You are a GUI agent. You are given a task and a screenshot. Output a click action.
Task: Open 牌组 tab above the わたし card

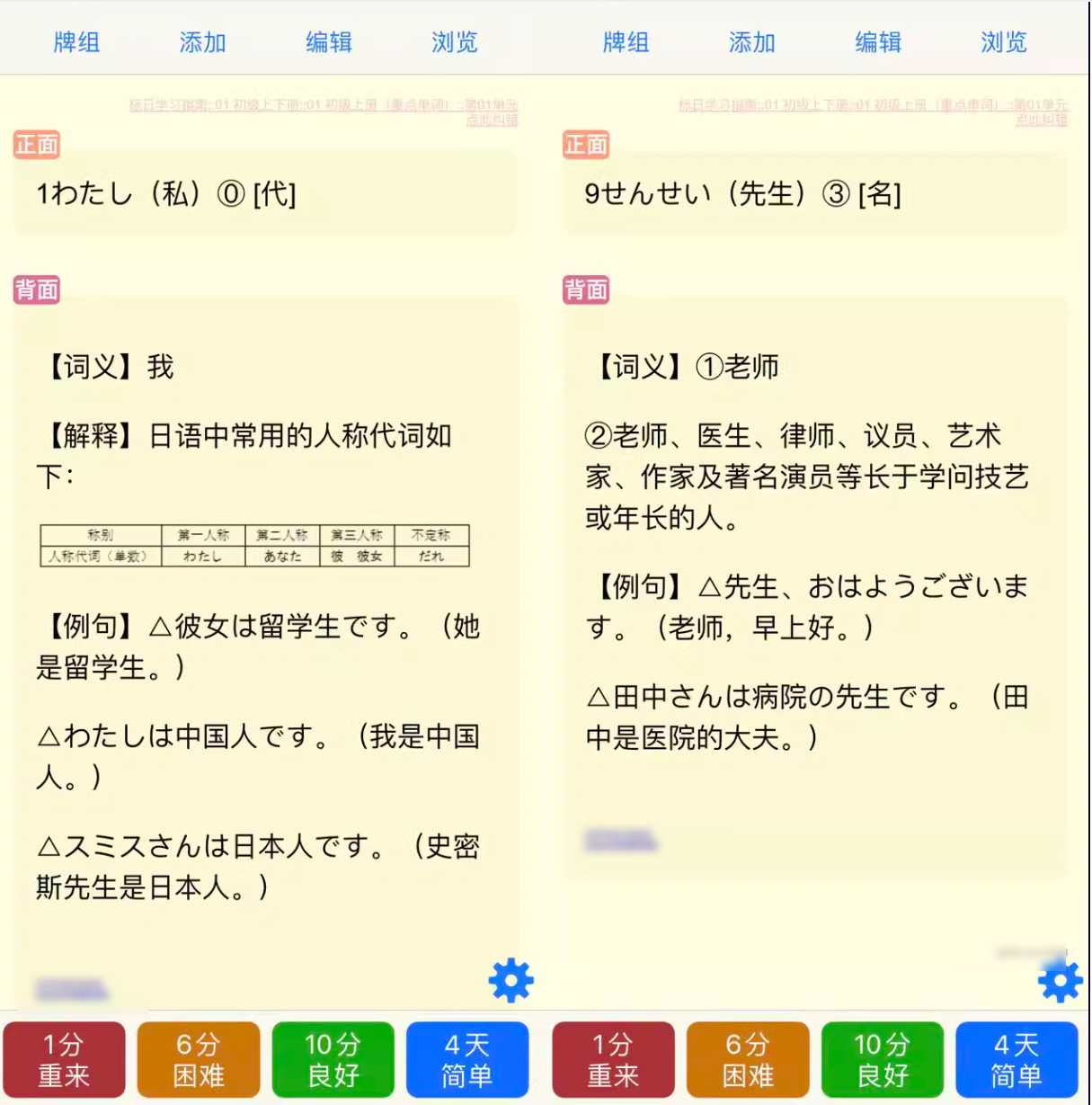76,42
